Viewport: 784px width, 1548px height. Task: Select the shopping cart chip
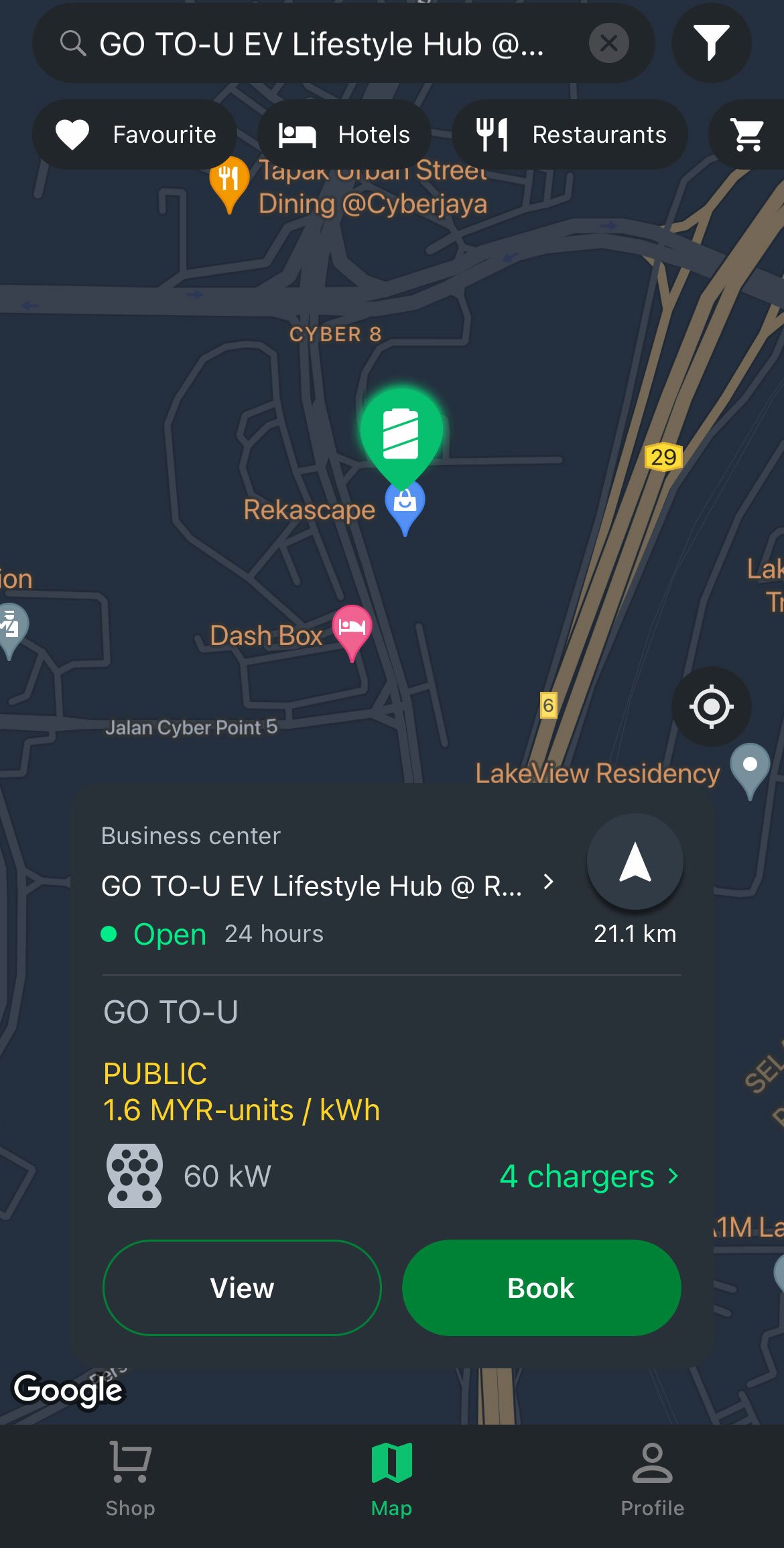pos(747,134)
